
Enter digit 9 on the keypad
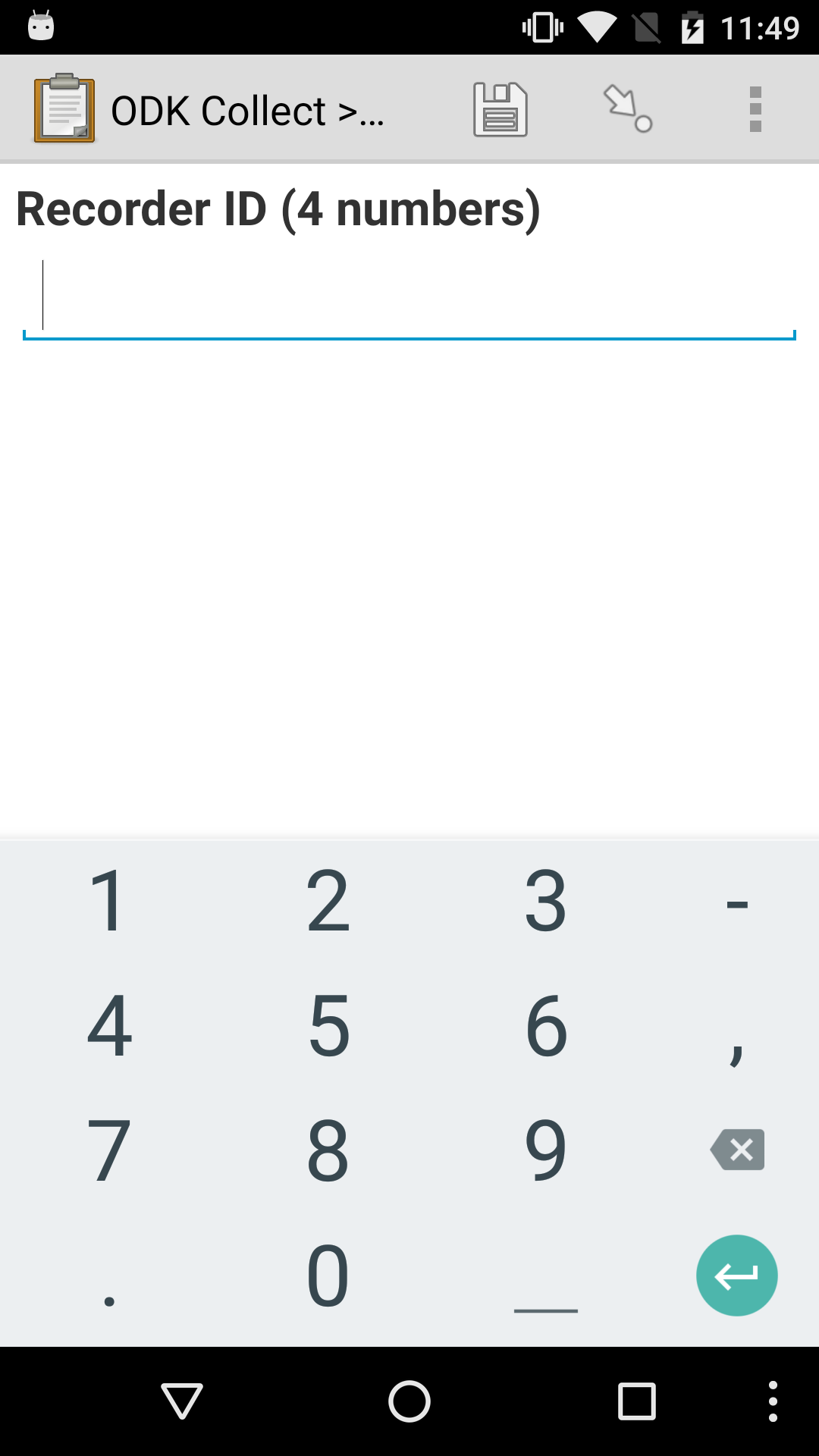point(546,1150)
